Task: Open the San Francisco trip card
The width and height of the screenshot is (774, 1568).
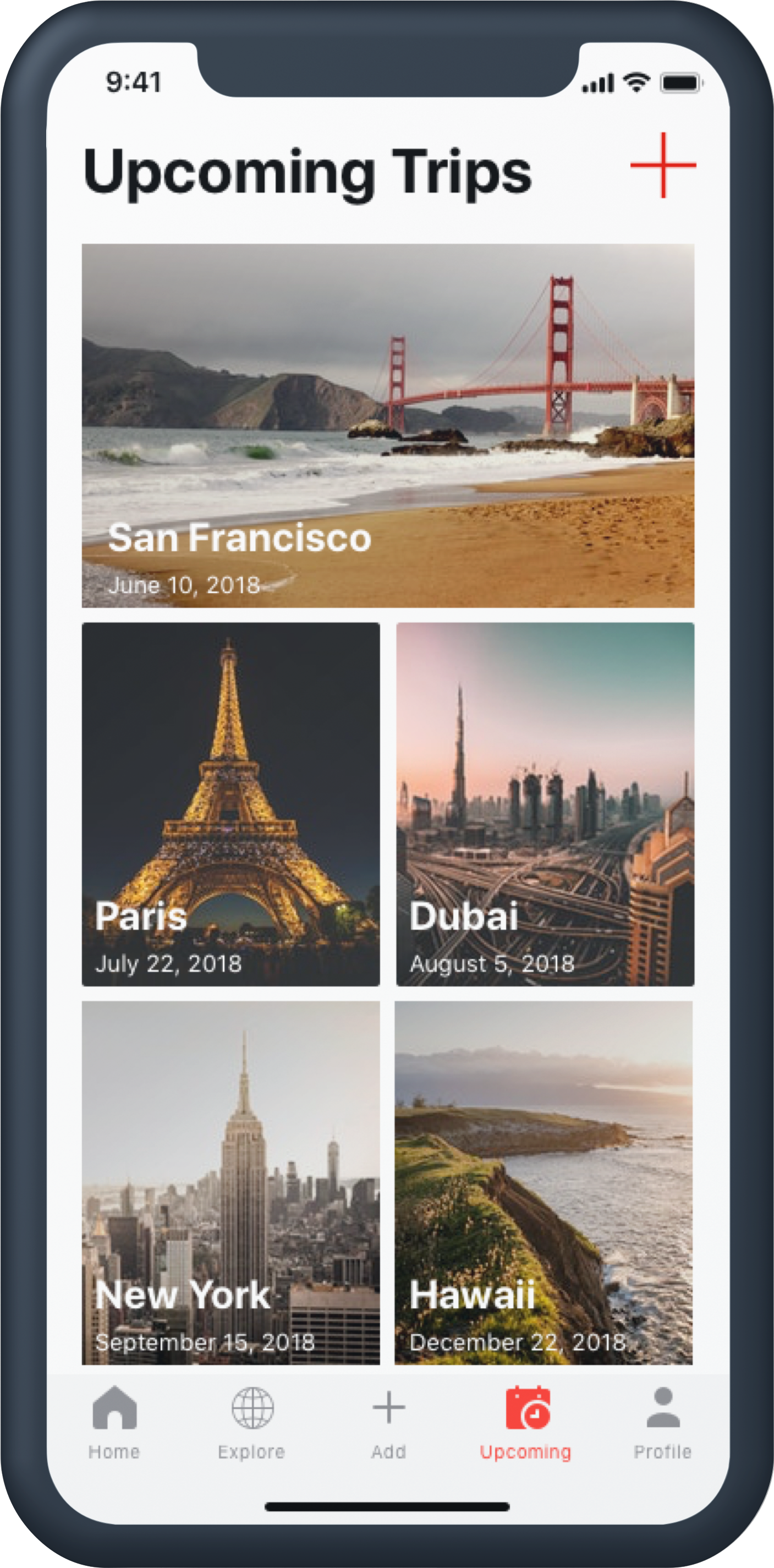Action: tap(388, 425)
